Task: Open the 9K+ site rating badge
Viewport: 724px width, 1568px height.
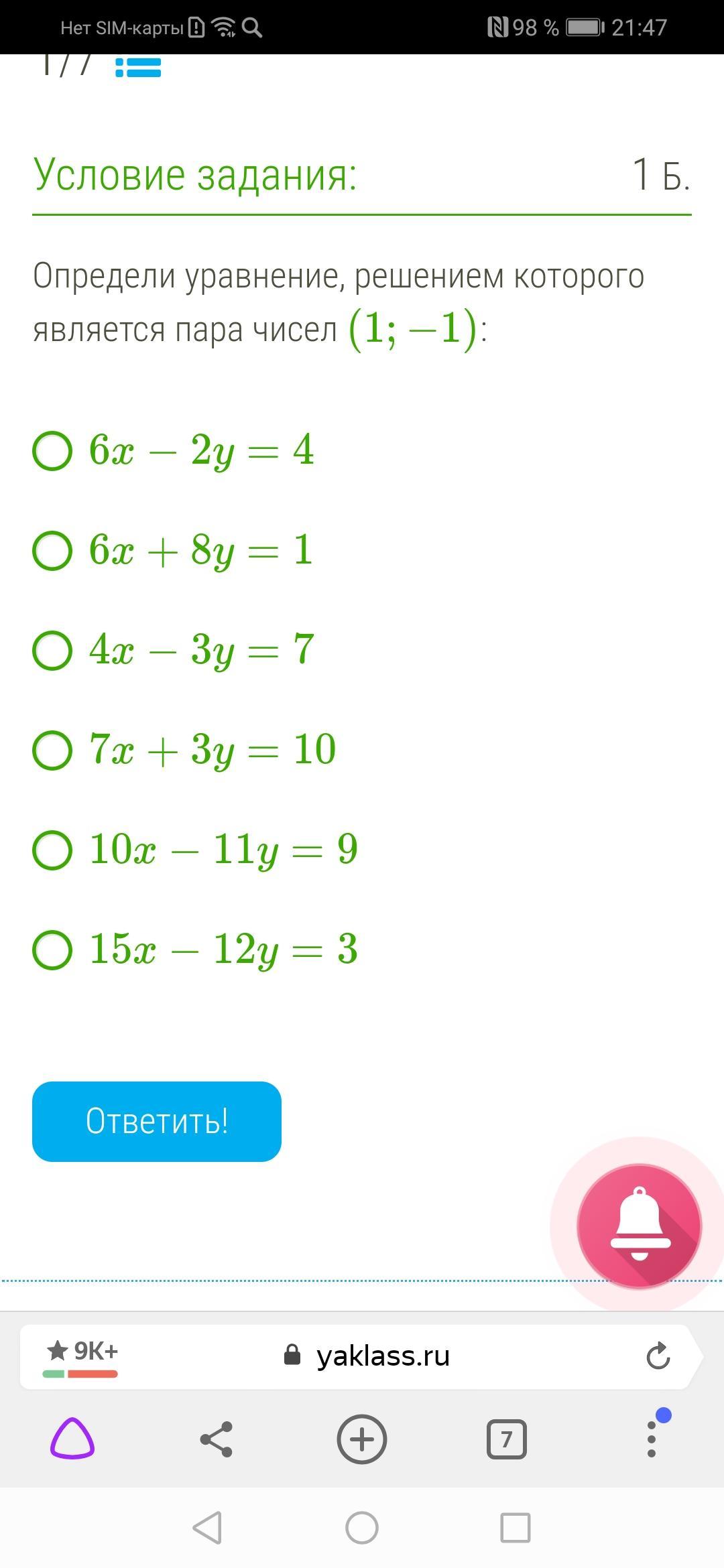Action: pyautogui.click(x=81, y=1356)
